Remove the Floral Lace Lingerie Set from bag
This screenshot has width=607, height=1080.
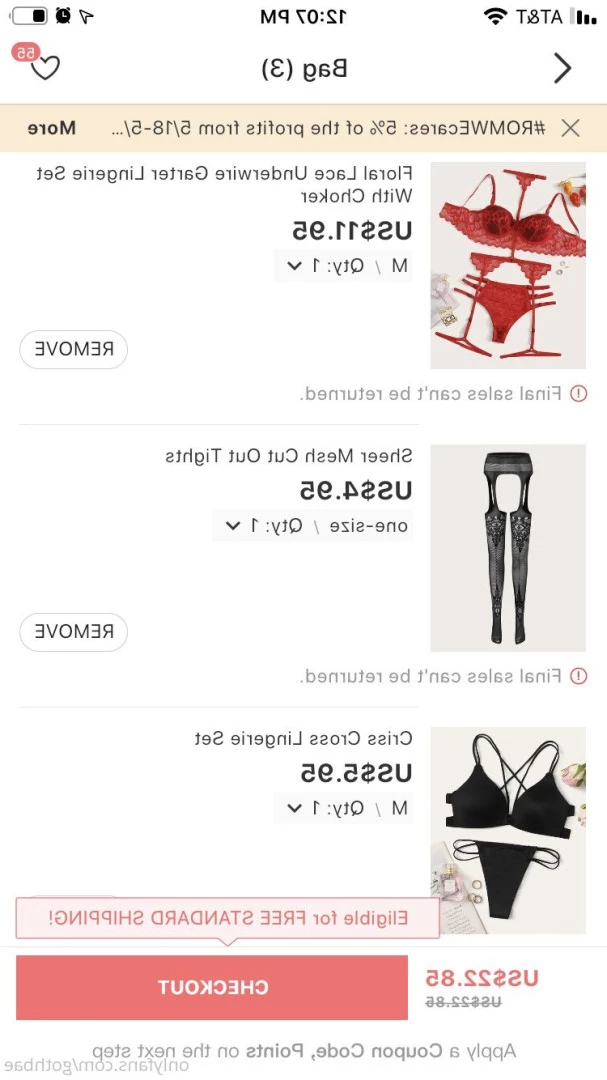point(74,349)
